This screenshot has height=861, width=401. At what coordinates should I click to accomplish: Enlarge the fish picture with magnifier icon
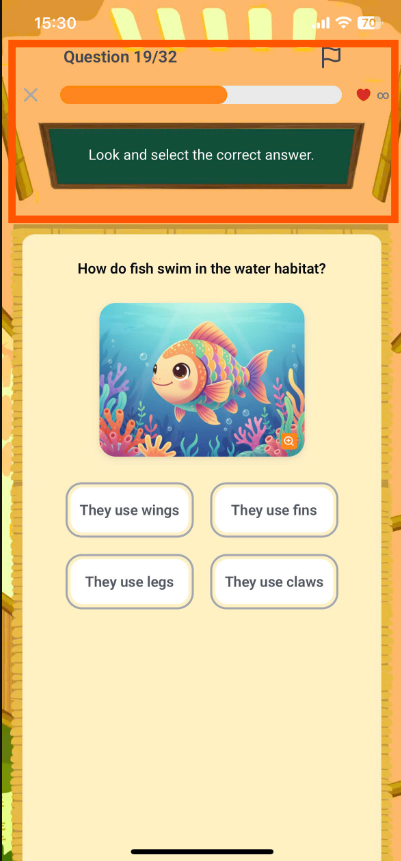pyautogui.click(x=289, y=441)
